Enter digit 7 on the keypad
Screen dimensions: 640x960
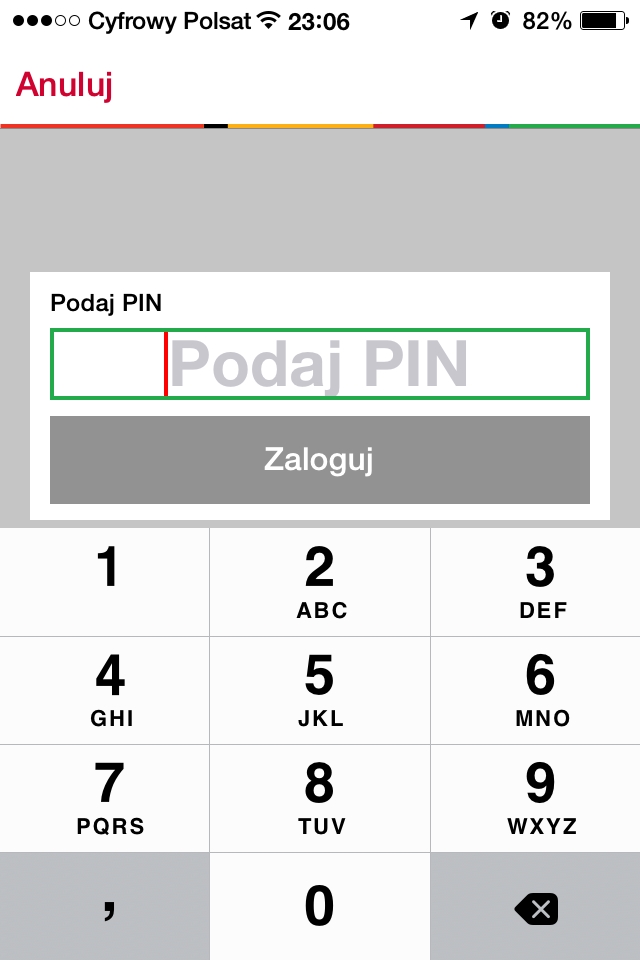coord(105,798)
